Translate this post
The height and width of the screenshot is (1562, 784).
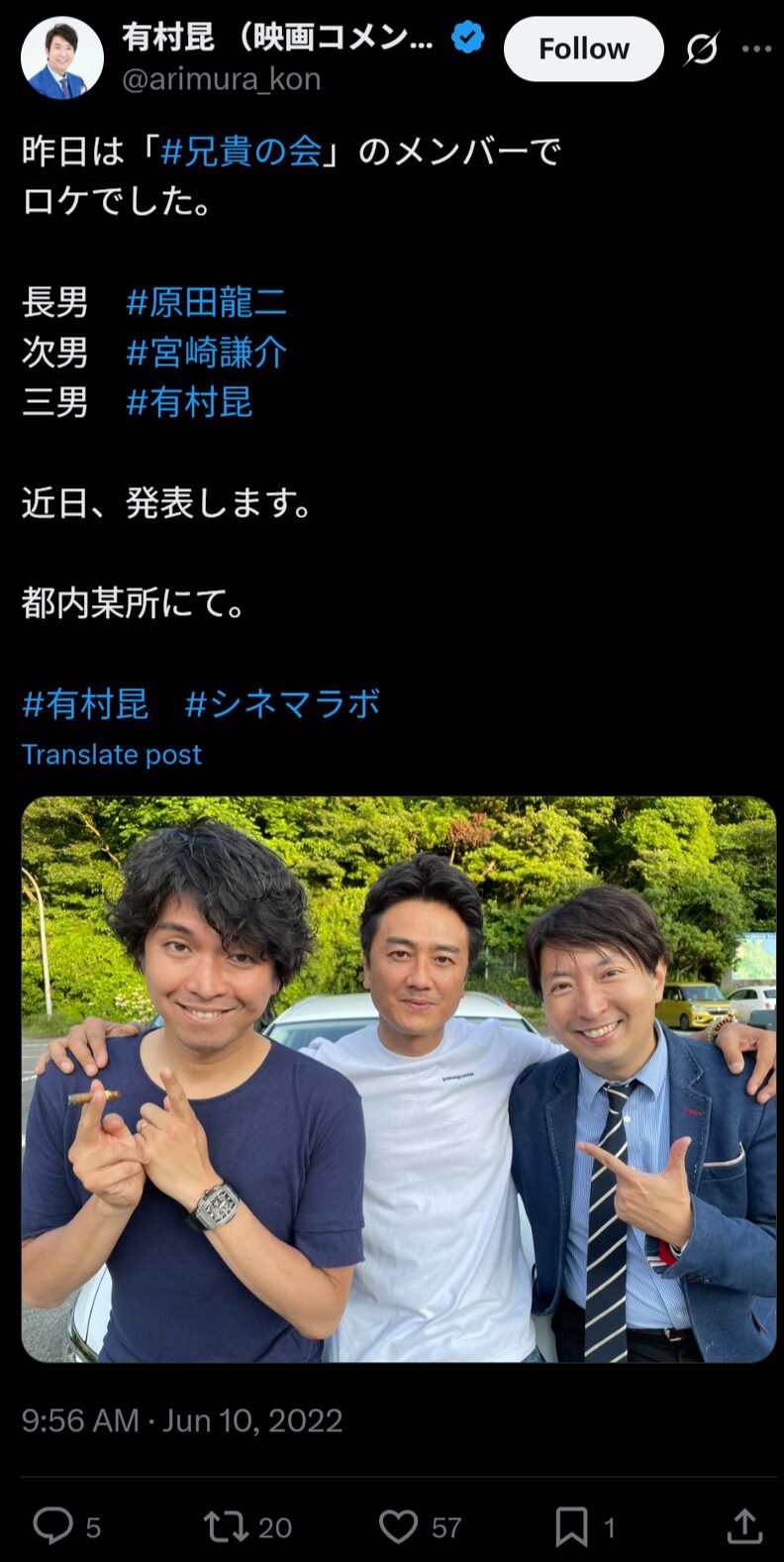coord(111,755)
